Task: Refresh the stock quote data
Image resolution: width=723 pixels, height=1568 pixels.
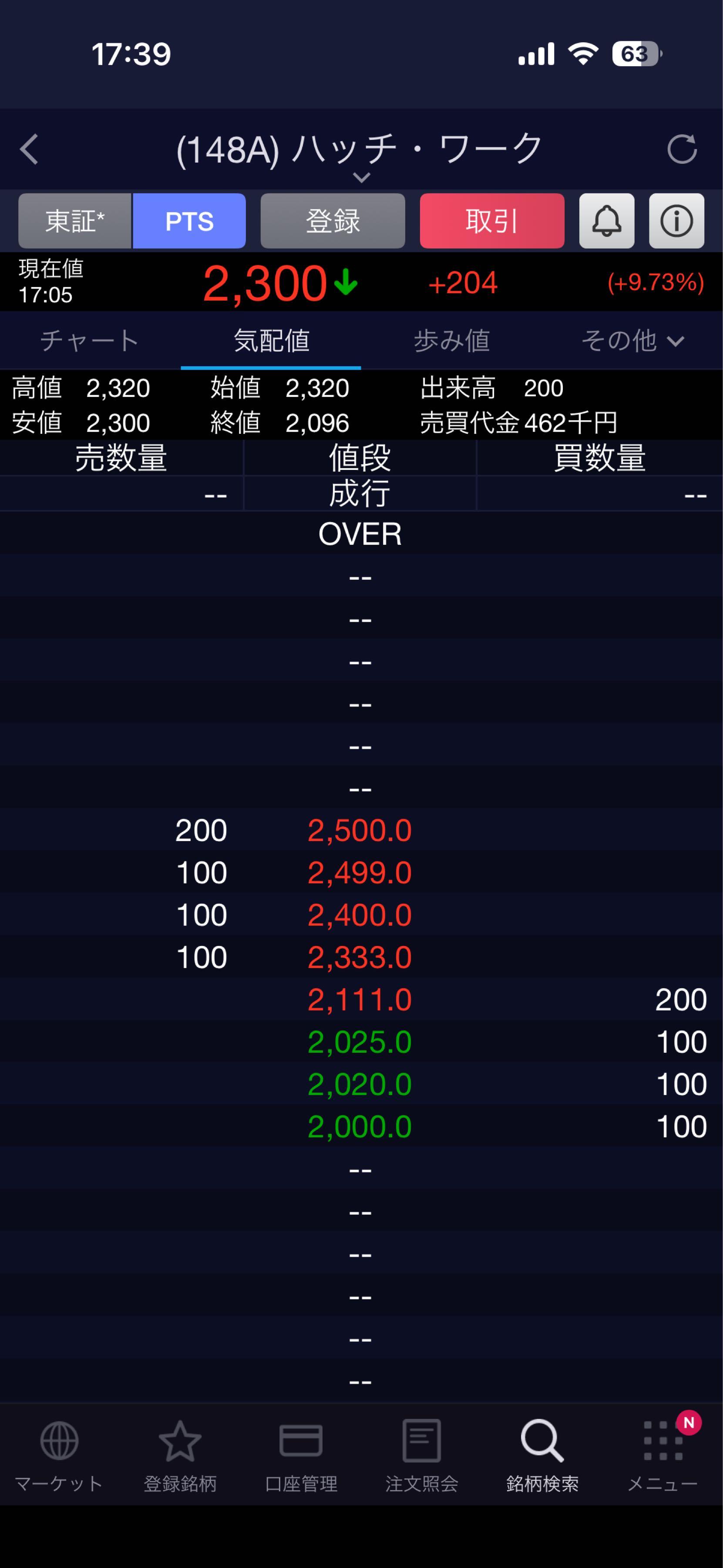Action: (x=682, y=149)
